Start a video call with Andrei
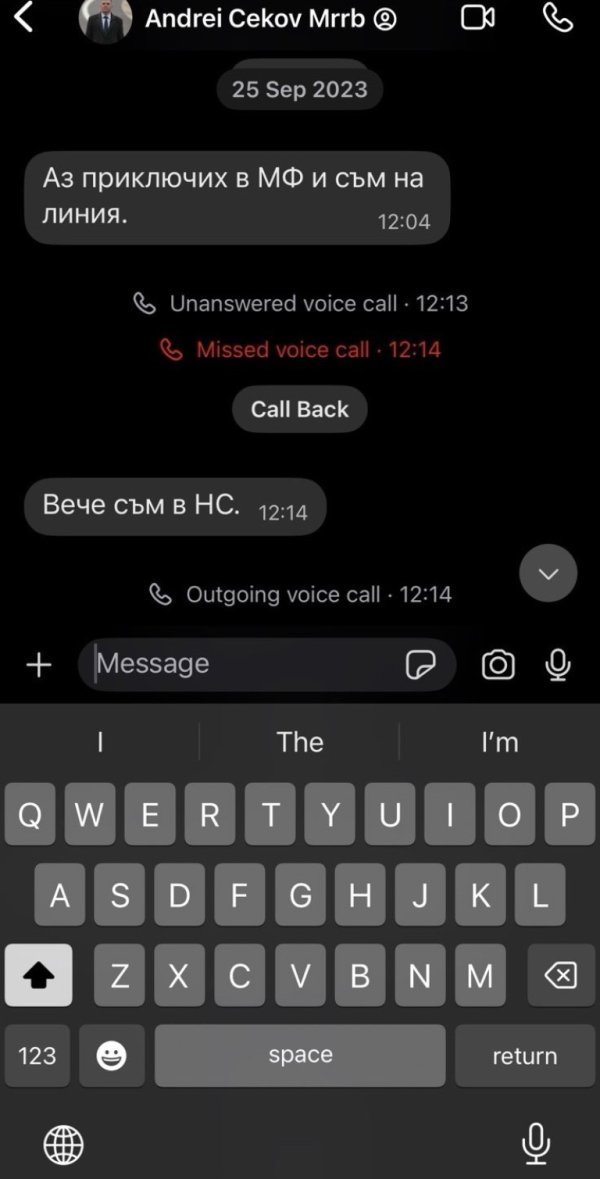 478,18
